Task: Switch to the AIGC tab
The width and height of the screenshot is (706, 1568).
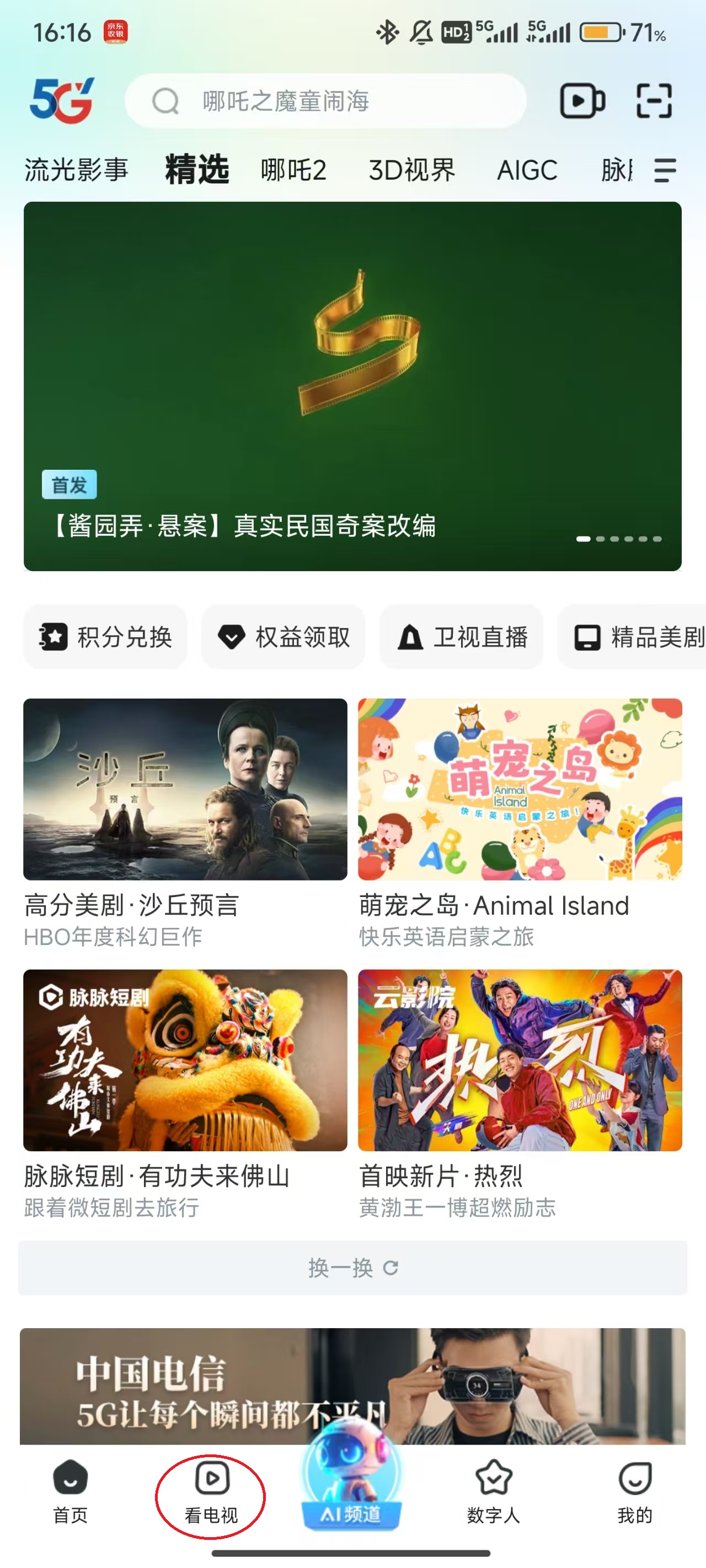Action: coord(527,170)
